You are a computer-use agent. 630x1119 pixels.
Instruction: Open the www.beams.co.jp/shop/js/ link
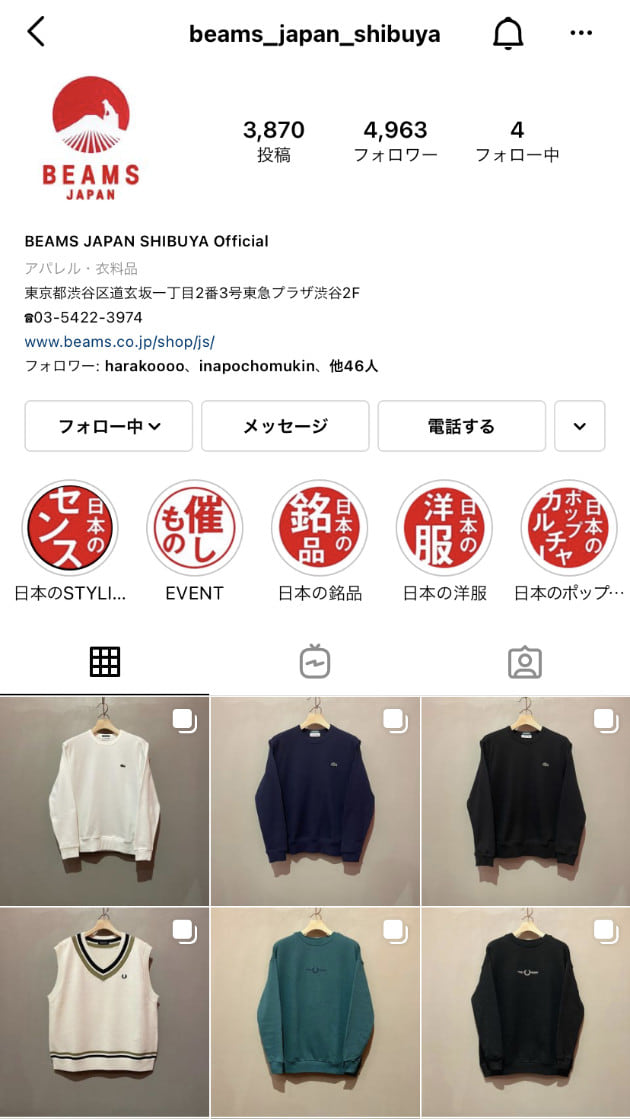click(x=119, y=341)
